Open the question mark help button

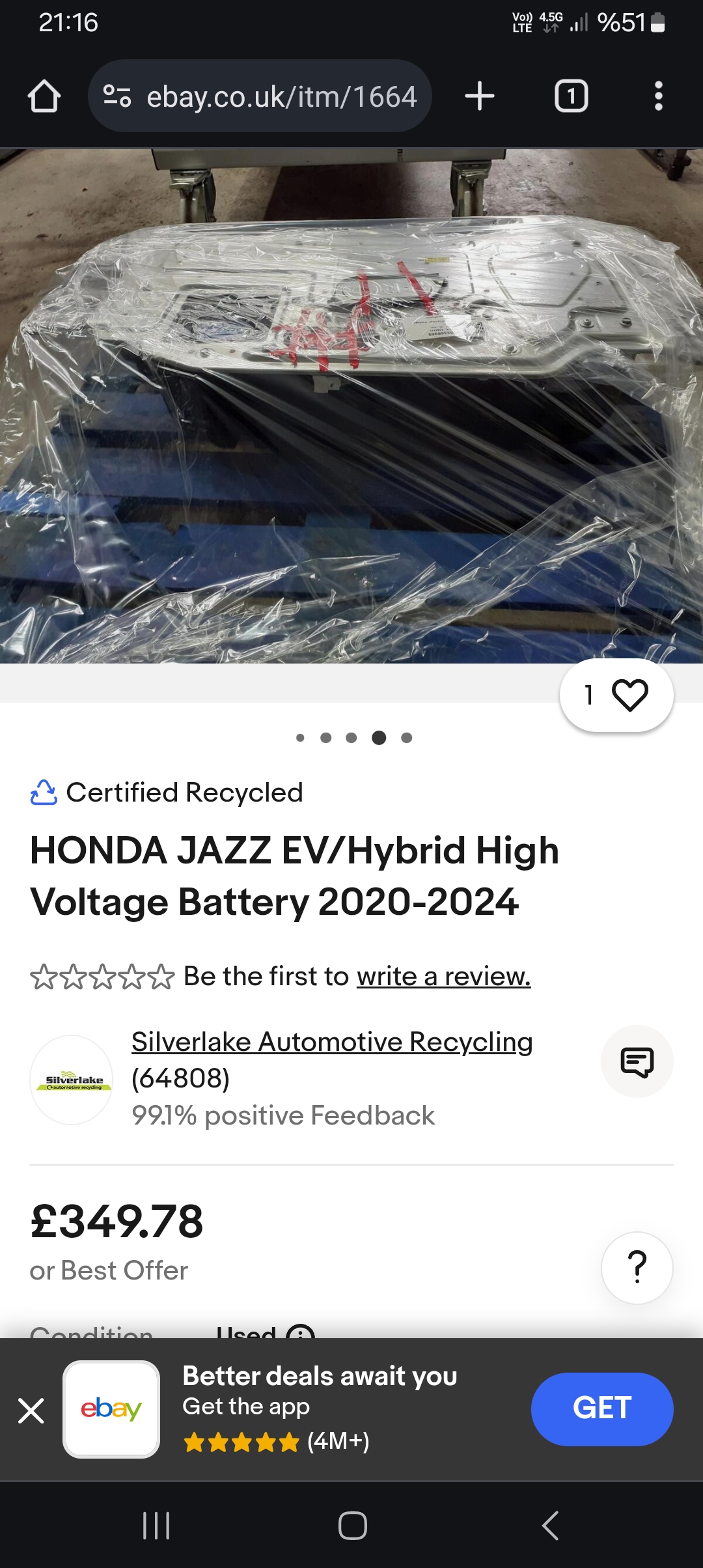pos(637,1268)
